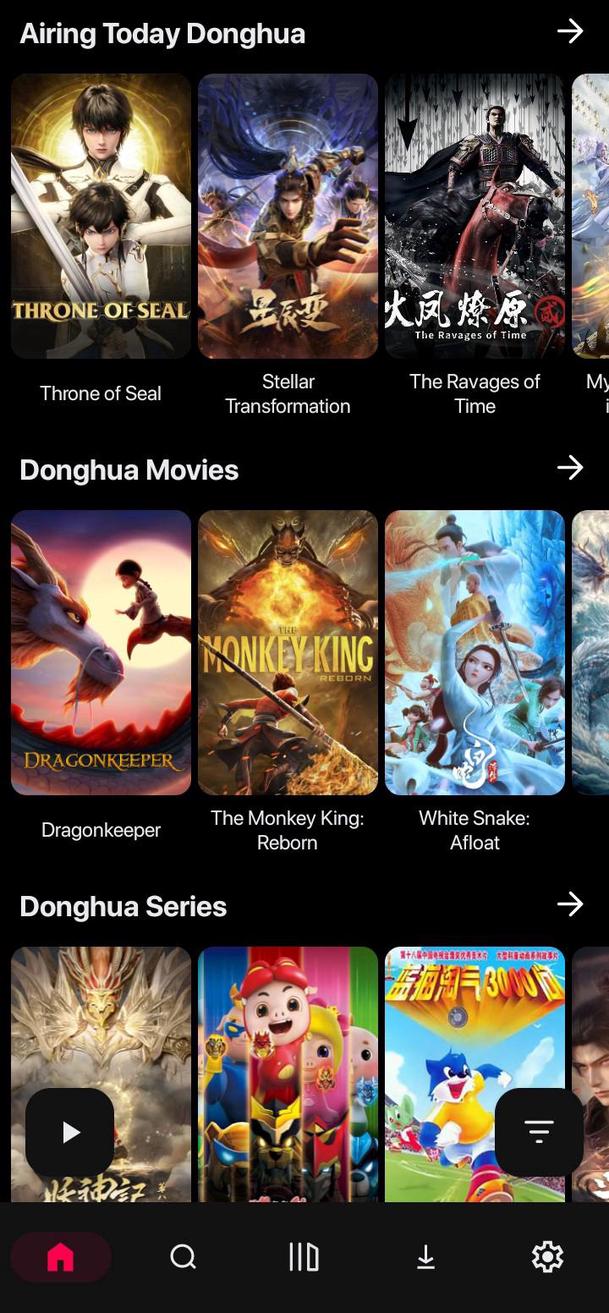The height and width of the screenshot is (1313, 609).
Task: Open Throne of Seal
Action: [101, 216]
